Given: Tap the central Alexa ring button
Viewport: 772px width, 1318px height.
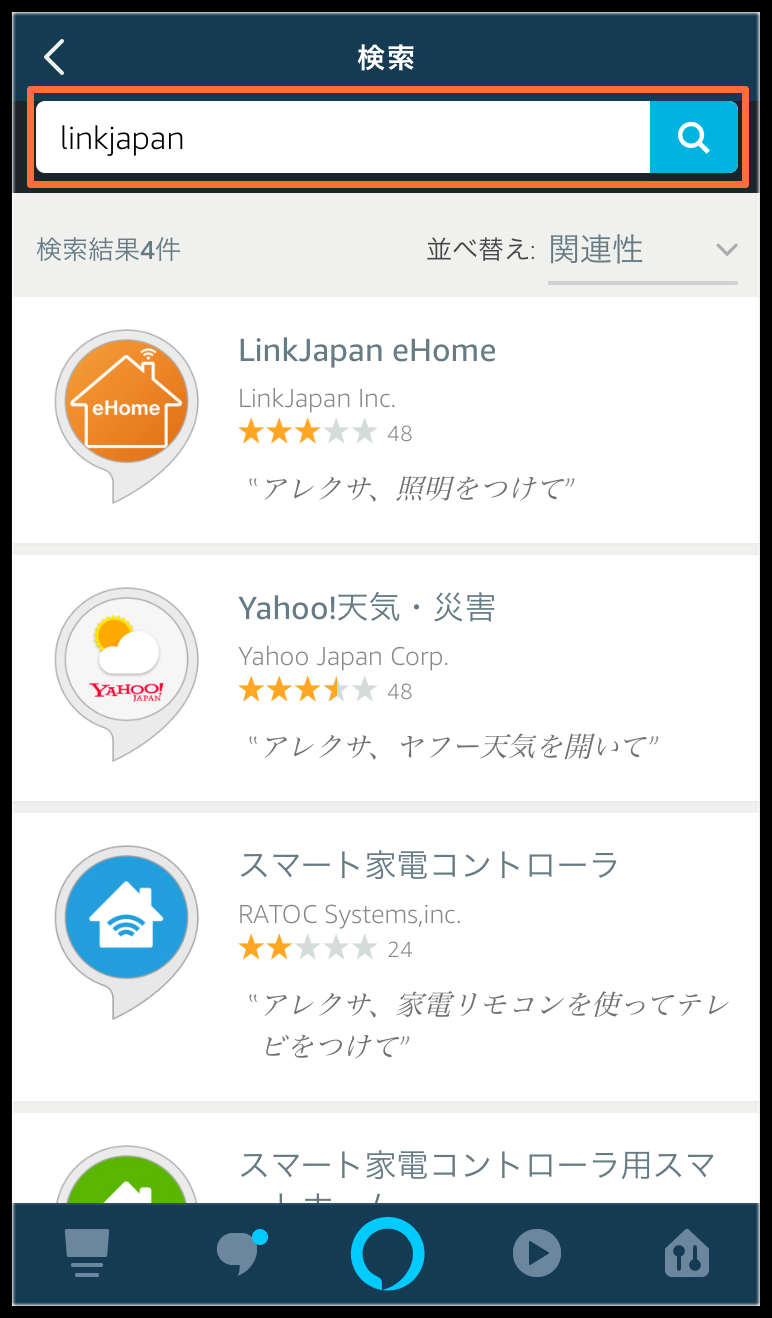Looking at the screenshot, I should (387, 1253).
